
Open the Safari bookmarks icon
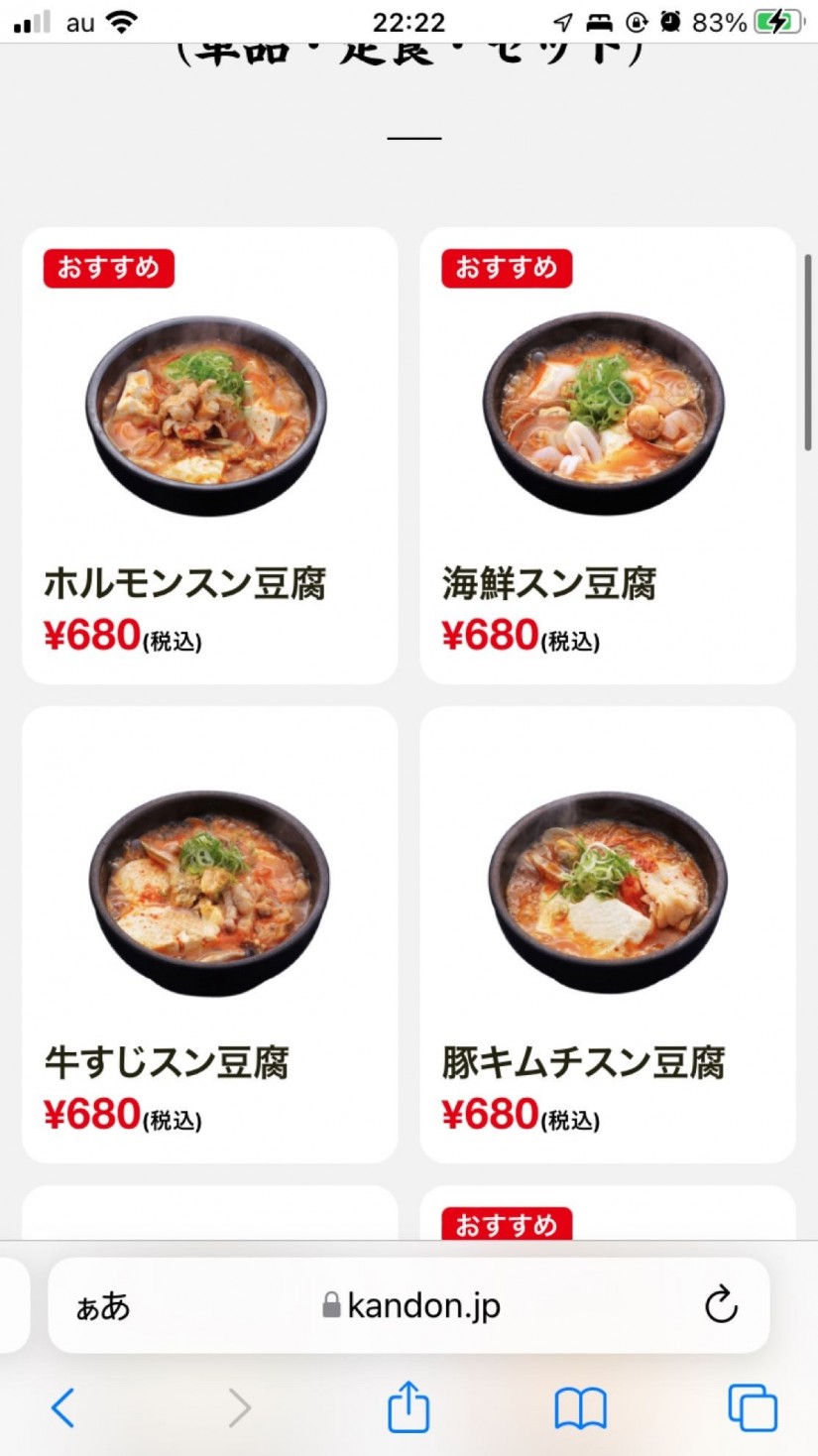[x=582, y=1405]
